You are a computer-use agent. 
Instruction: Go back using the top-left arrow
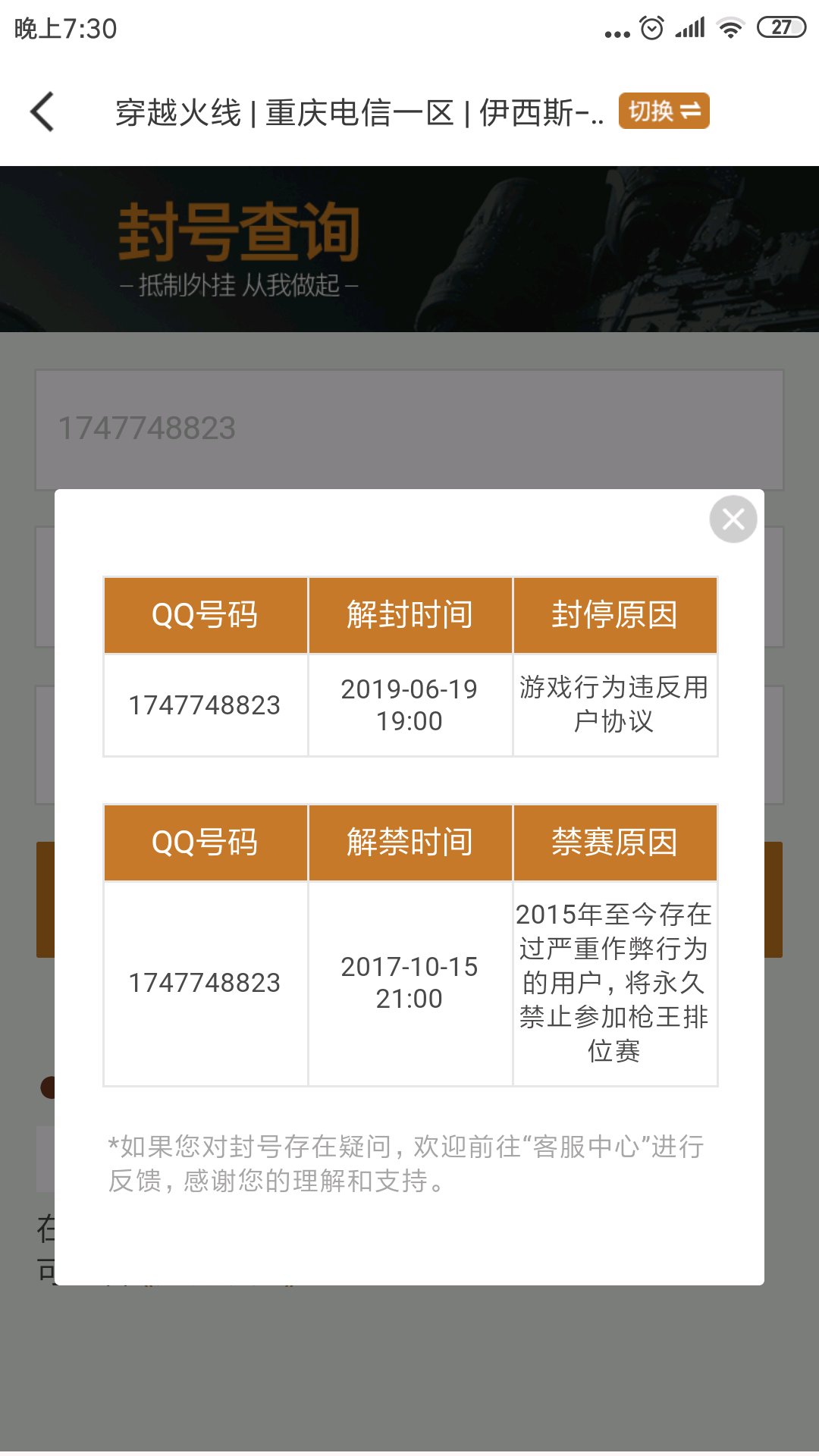[42, 112]
